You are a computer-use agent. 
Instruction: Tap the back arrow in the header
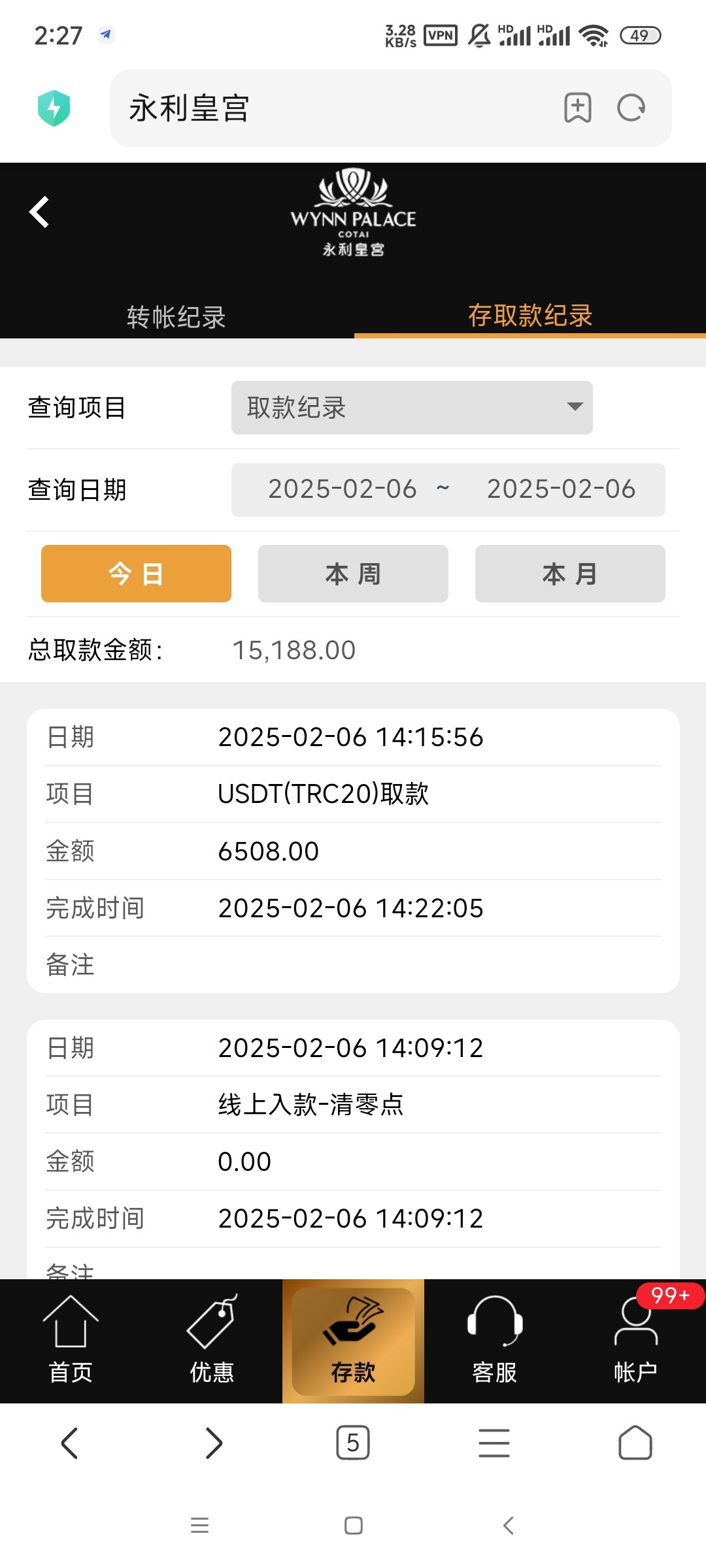(x=39, y=212)
